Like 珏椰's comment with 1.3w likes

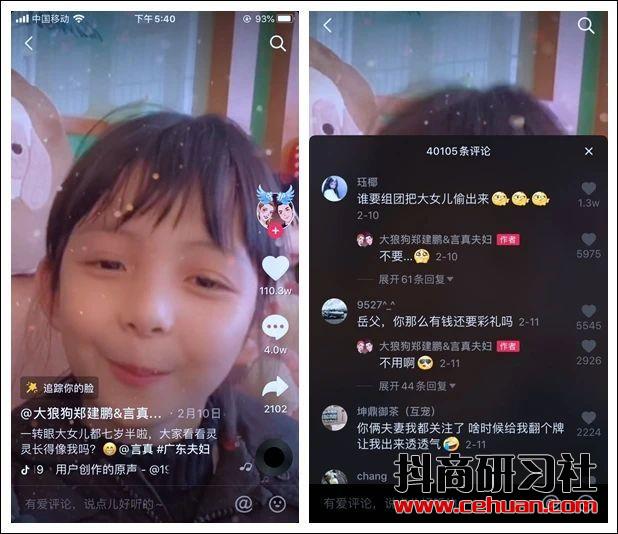tap(589, 188)
